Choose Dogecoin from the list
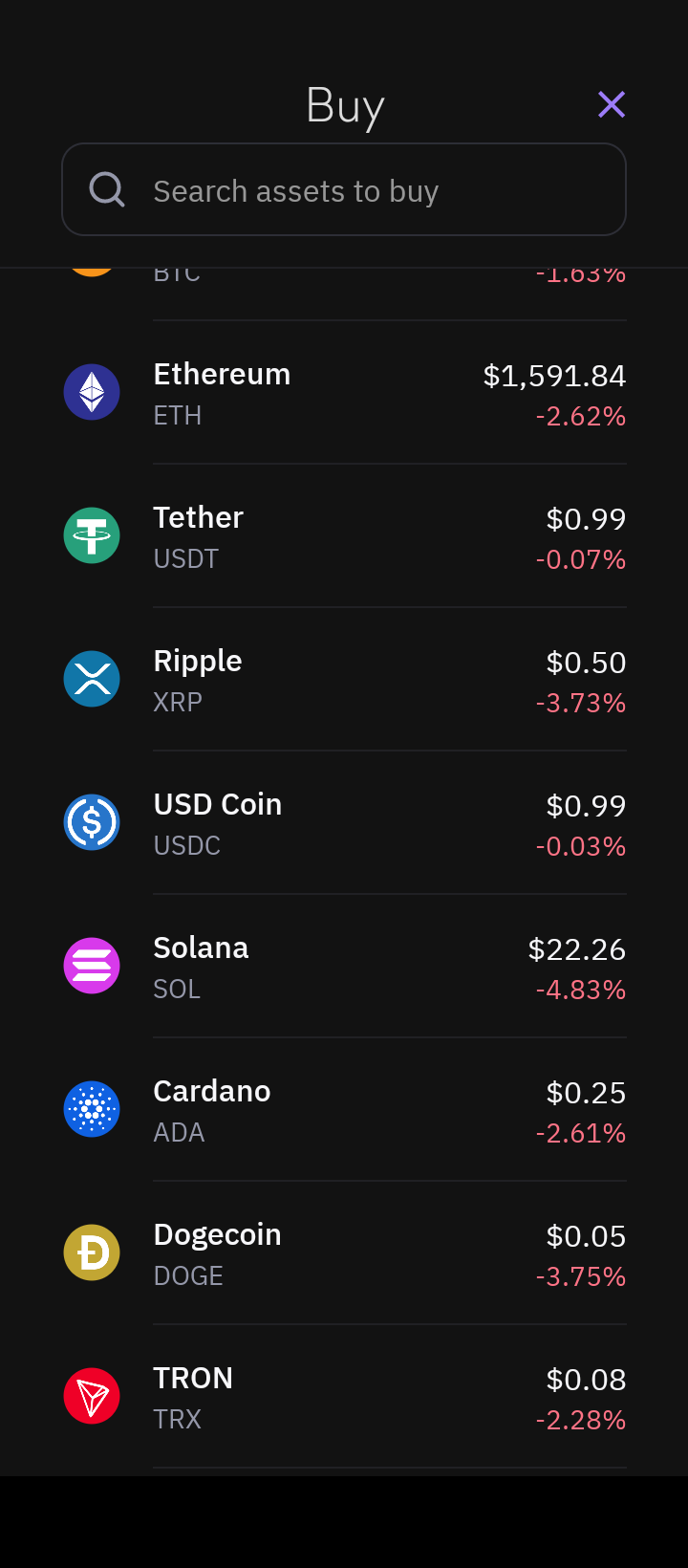The width and height of the screenshot is (688, 1568). click(x=344, y=1253)
